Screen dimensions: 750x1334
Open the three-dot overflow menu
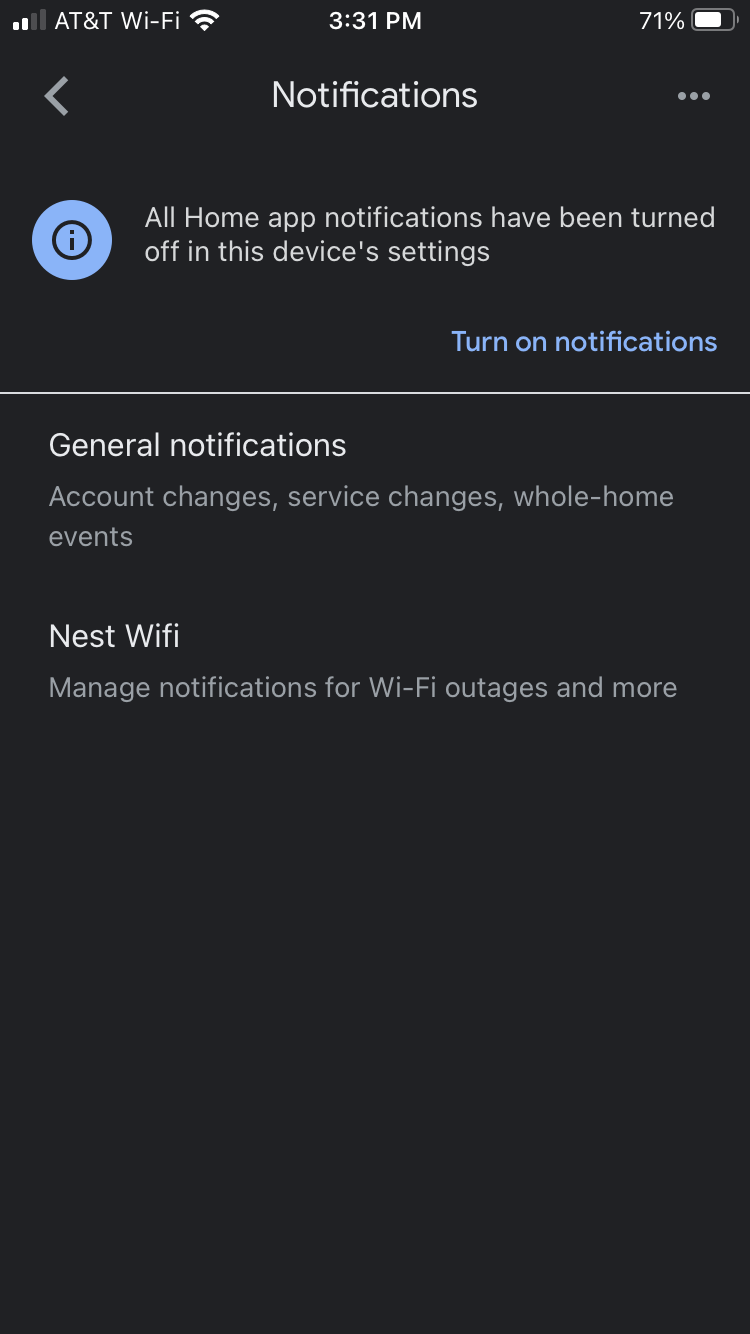point(693,96)
